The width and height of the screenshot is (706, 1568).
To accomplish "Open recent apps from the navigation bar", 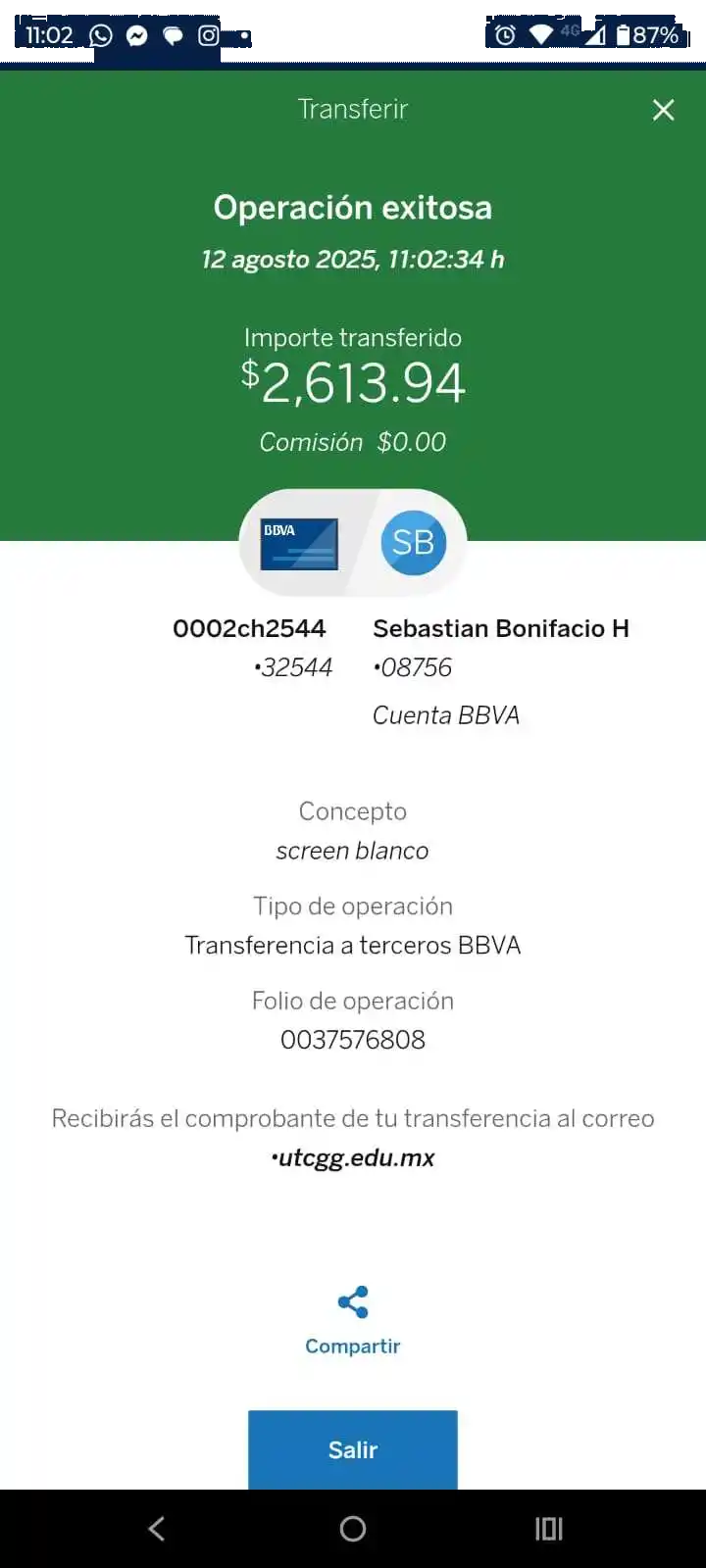I will (x=548, y=1529).
